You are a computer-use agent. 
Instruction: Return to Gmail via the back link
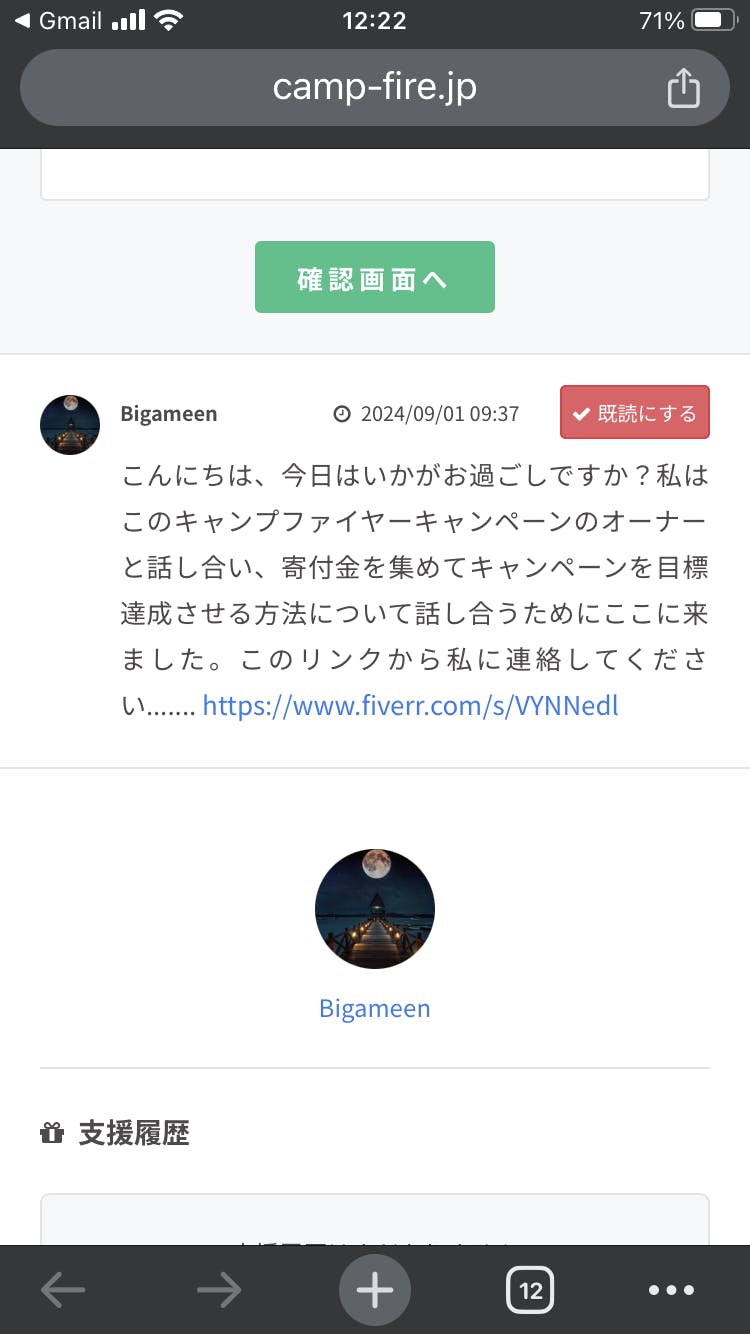(x=58, y=20)
